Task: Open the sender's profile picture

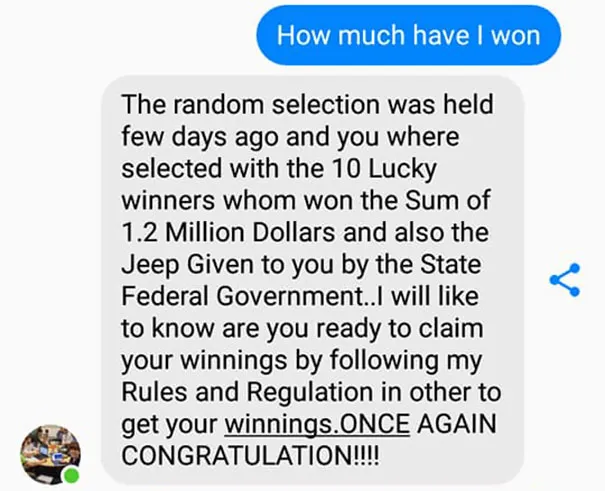Action: 51,454
